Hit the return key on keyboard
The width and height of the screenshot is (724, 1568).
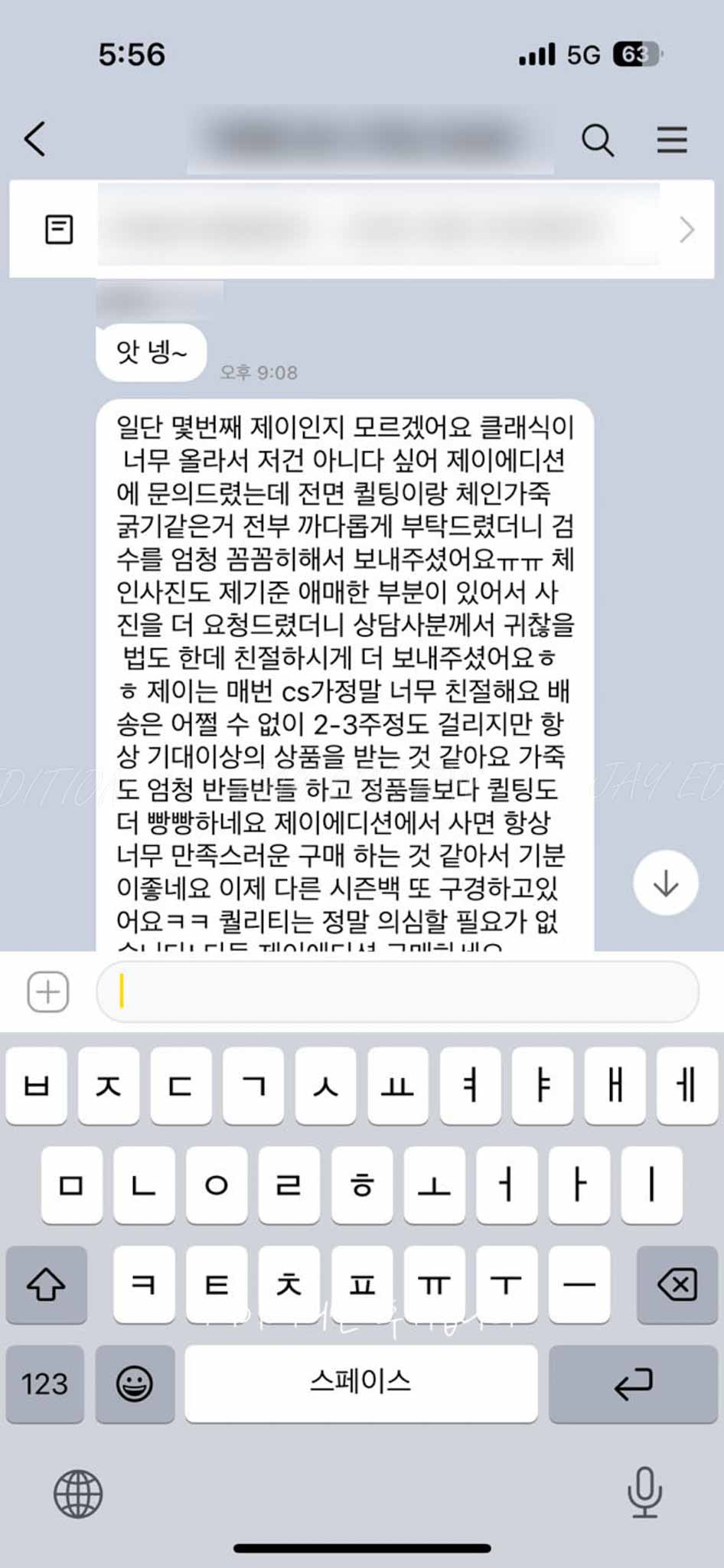click(x=633, y=1383)
